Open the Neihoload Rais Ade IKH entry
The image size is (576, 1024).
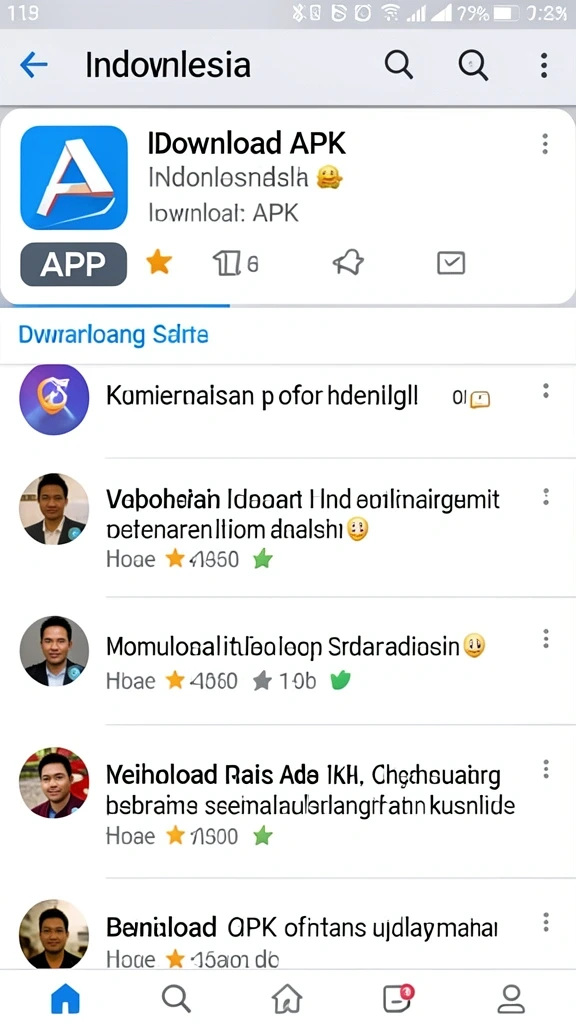click(288, 802)
